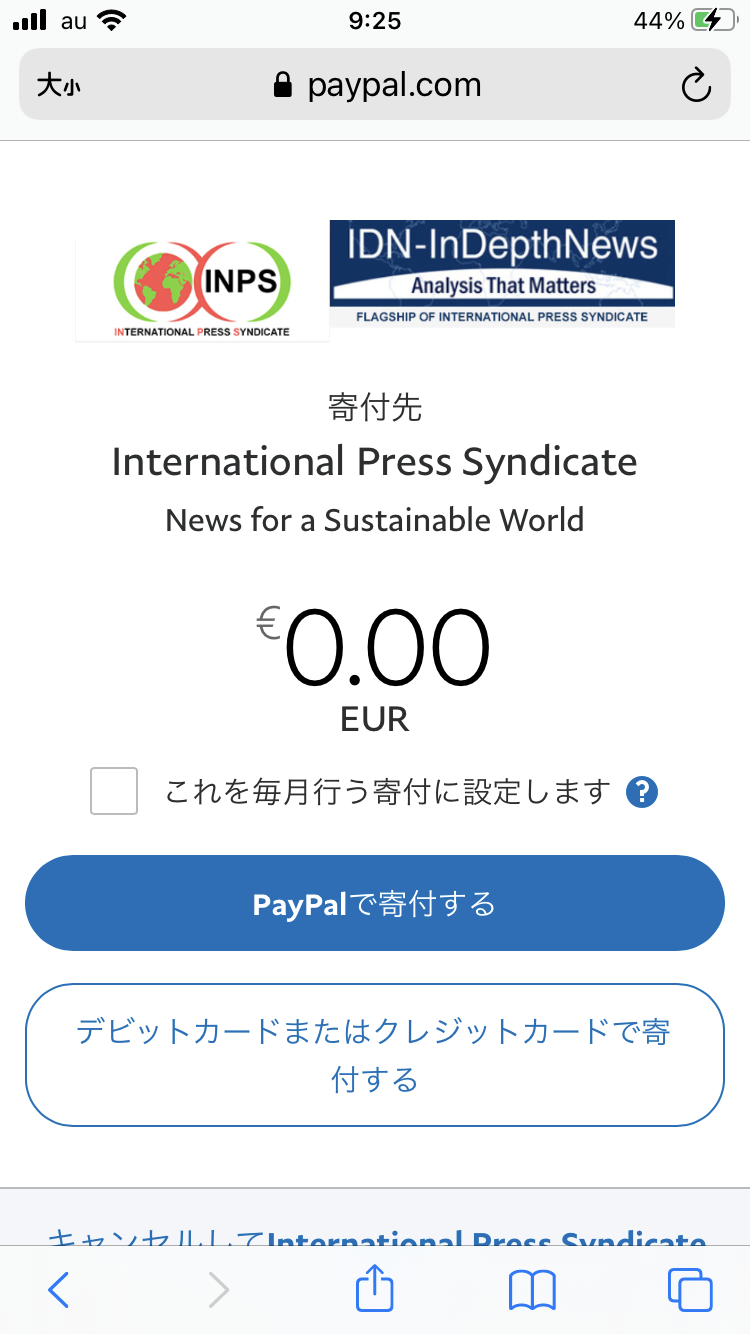Open the help icon for monthly donations
This screenshot has height=1334, width=750.
641,793
